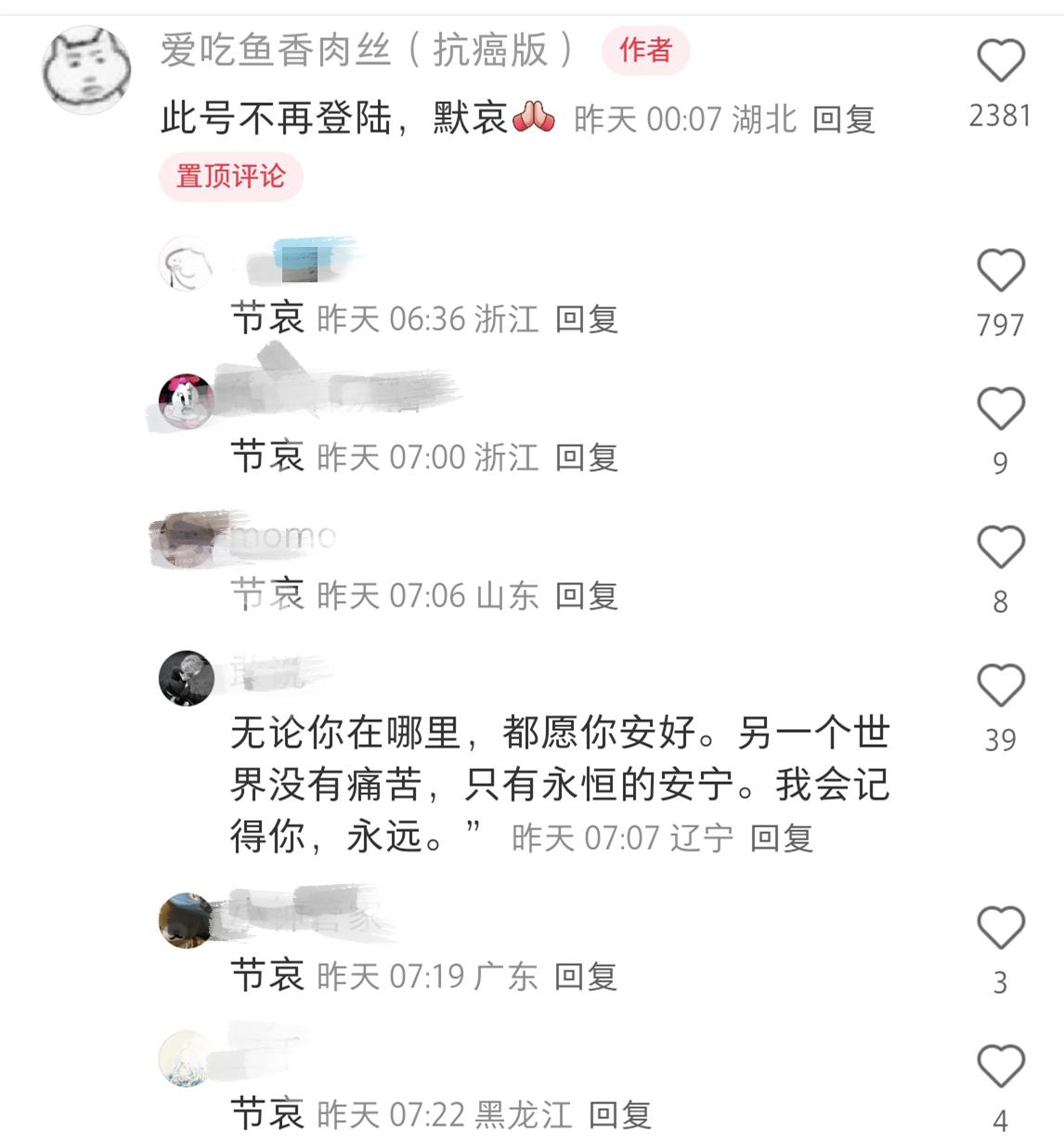This screenshot has width=1064, height=1146.
Task: Reply to the author's pinned comment
Action: point(843,120)
